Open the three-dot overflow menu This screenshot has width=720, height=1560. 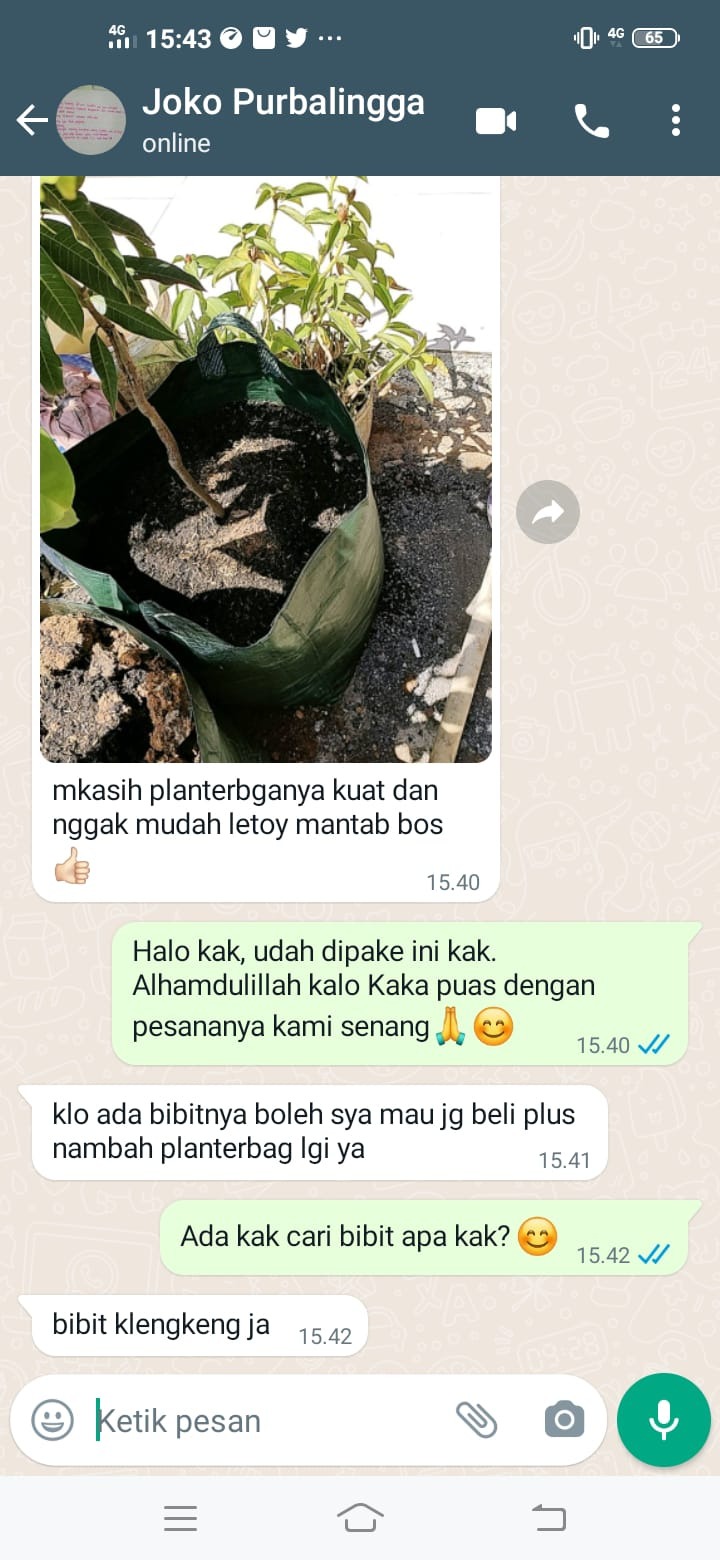click(x=676, y=121)
